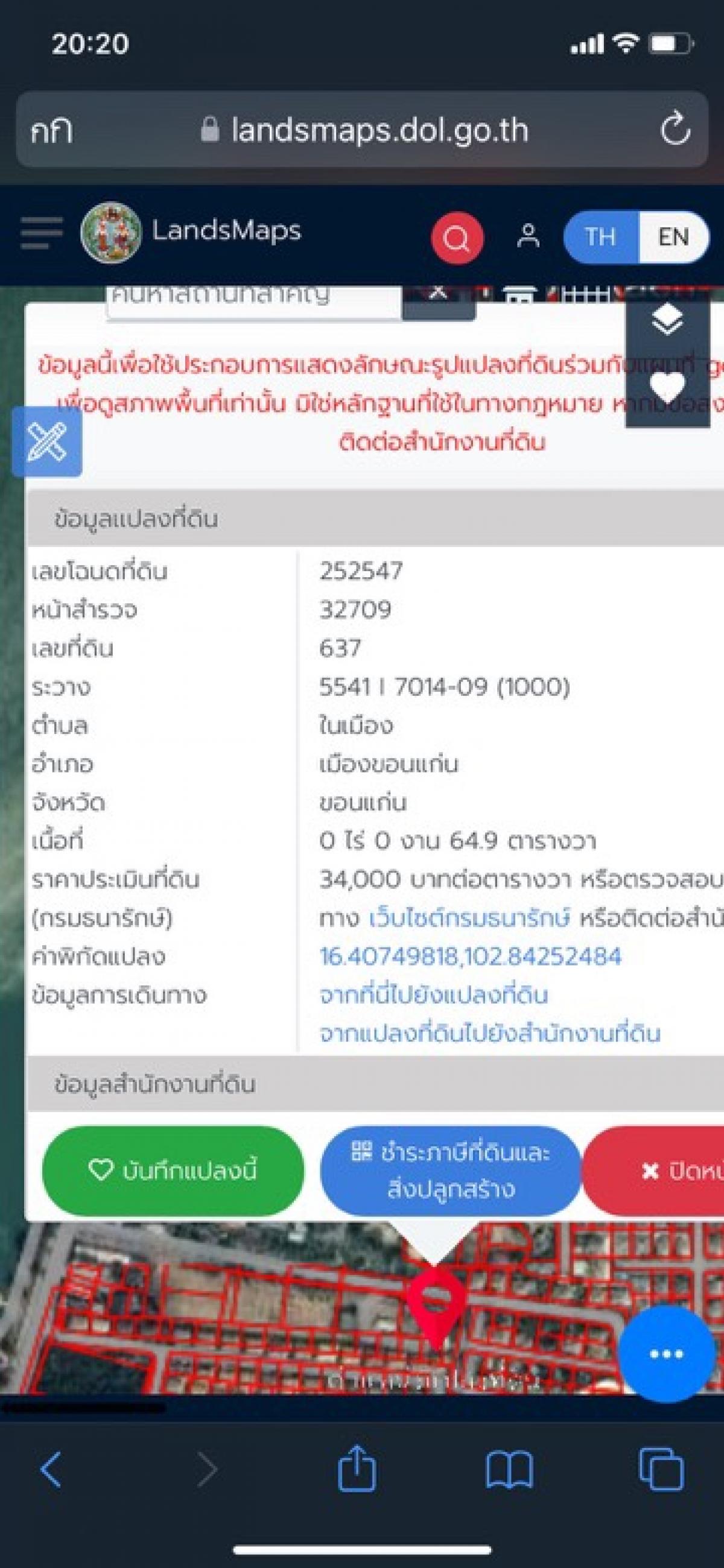Image resolution: width=724 pixels, height=1568 pixels.
Task: Share this page from Safari toolbar
Action: click(x=357, y=1467)
